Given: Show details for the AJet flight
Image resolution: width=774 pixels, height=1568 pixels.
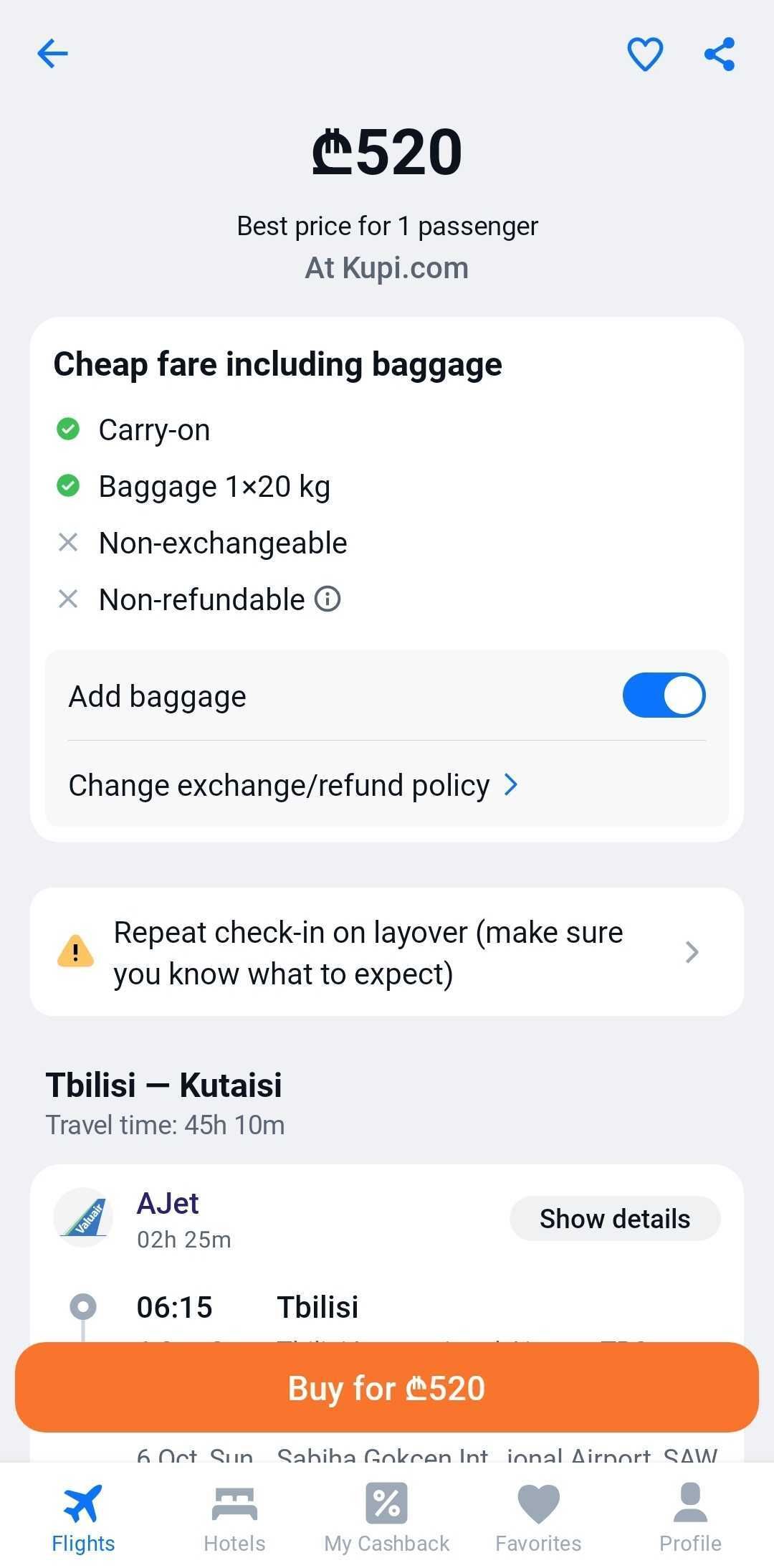Looking at the screenshot, I should (614, 1218).
